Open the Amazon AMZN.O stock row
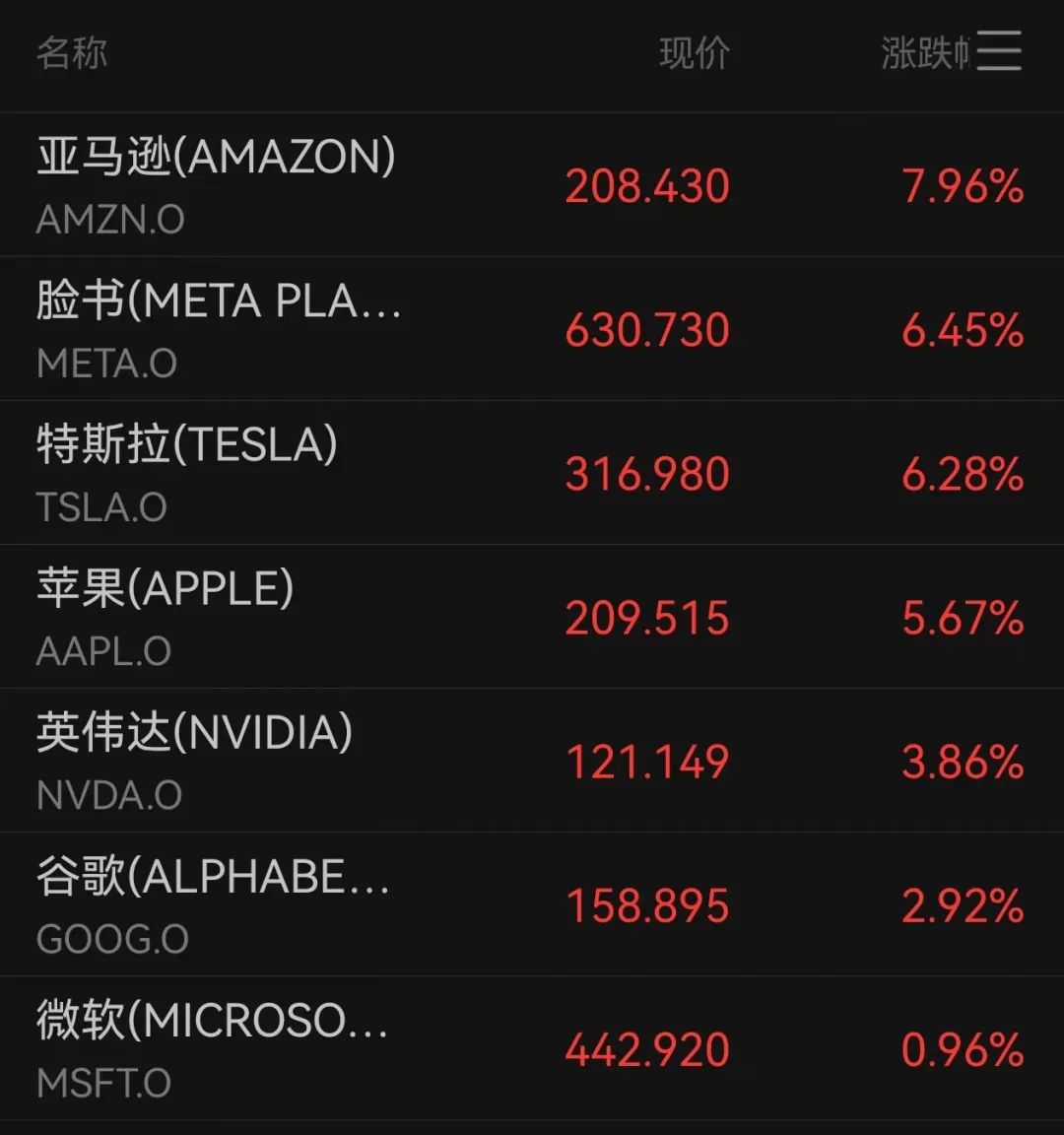The width and height of the screenshot is (1064, 1135). tap(216, 184)
